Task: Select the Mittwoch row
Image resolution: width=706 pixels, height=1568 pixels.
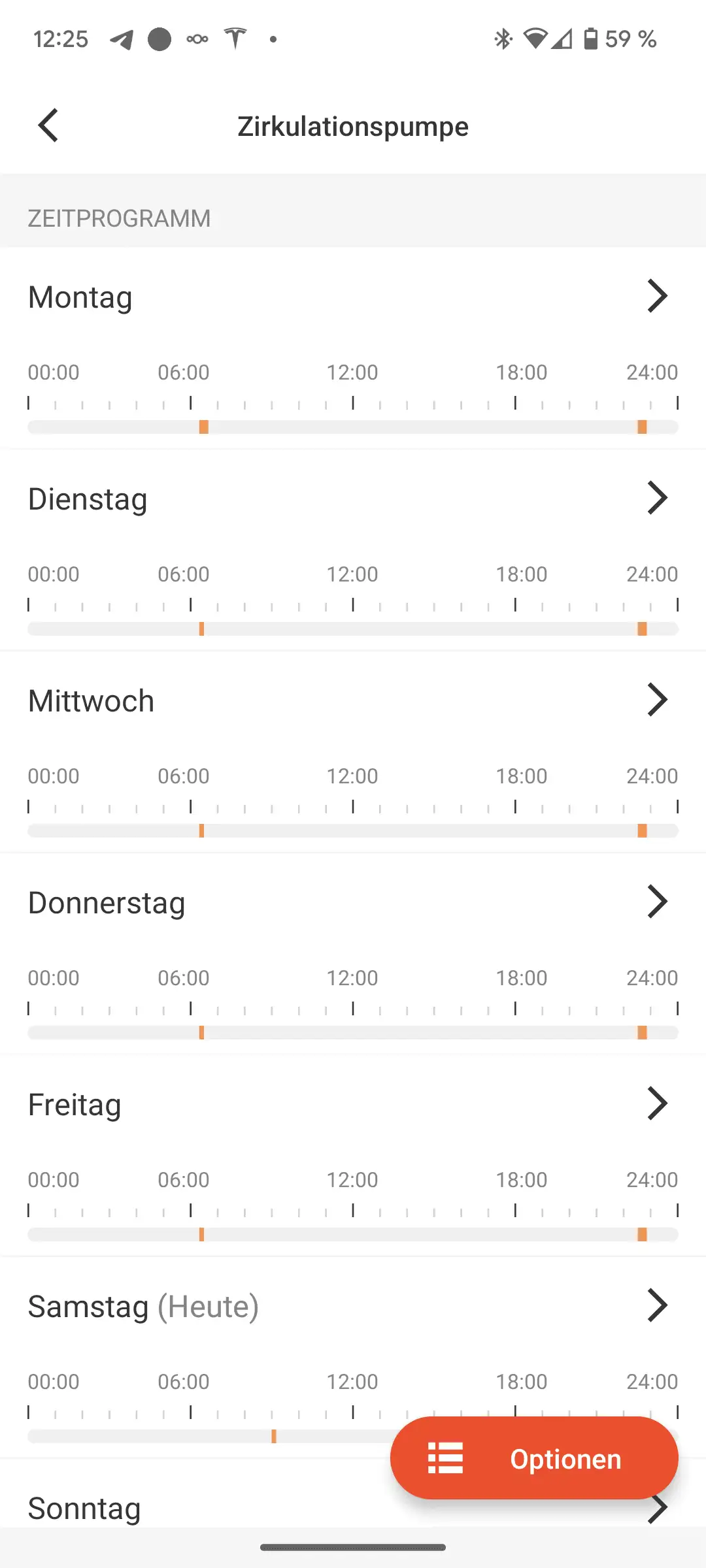Action: [353, 701]
